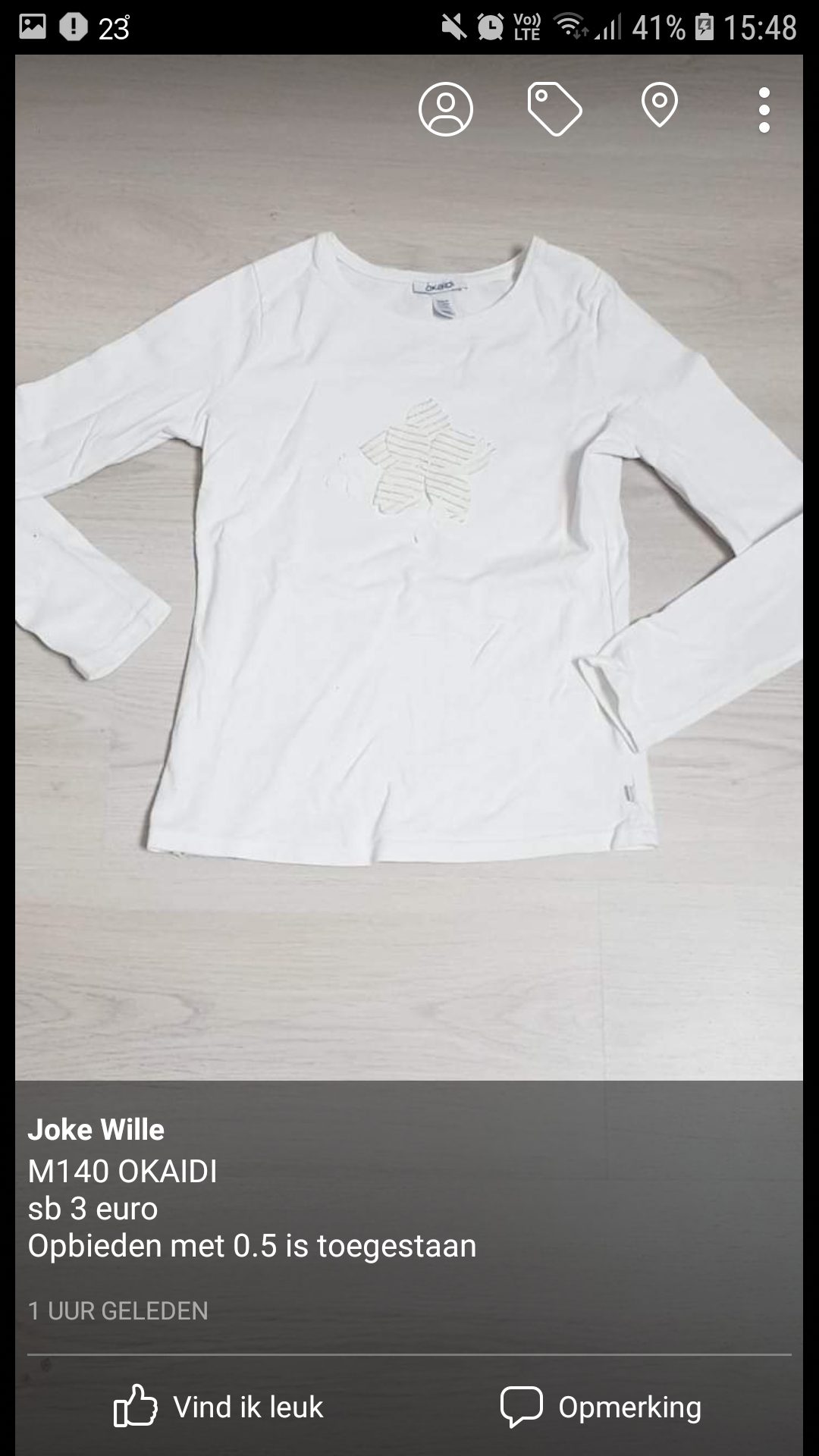Open the location pin icon

point(660,105)
